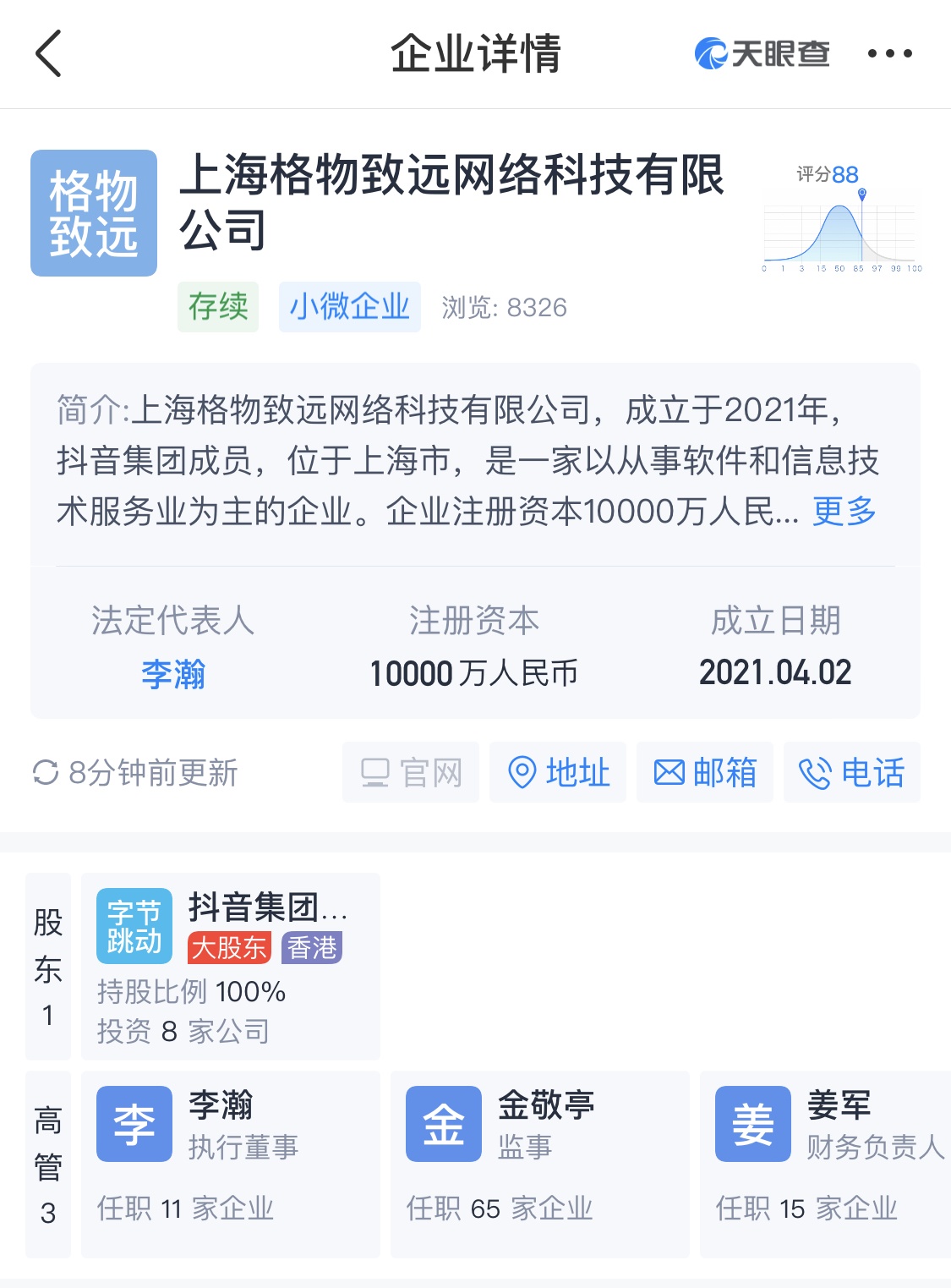The width and height of the screenshot is (951, 1288).
Task: Open the three-dot overflow menu
Action: tap(889, 53)
